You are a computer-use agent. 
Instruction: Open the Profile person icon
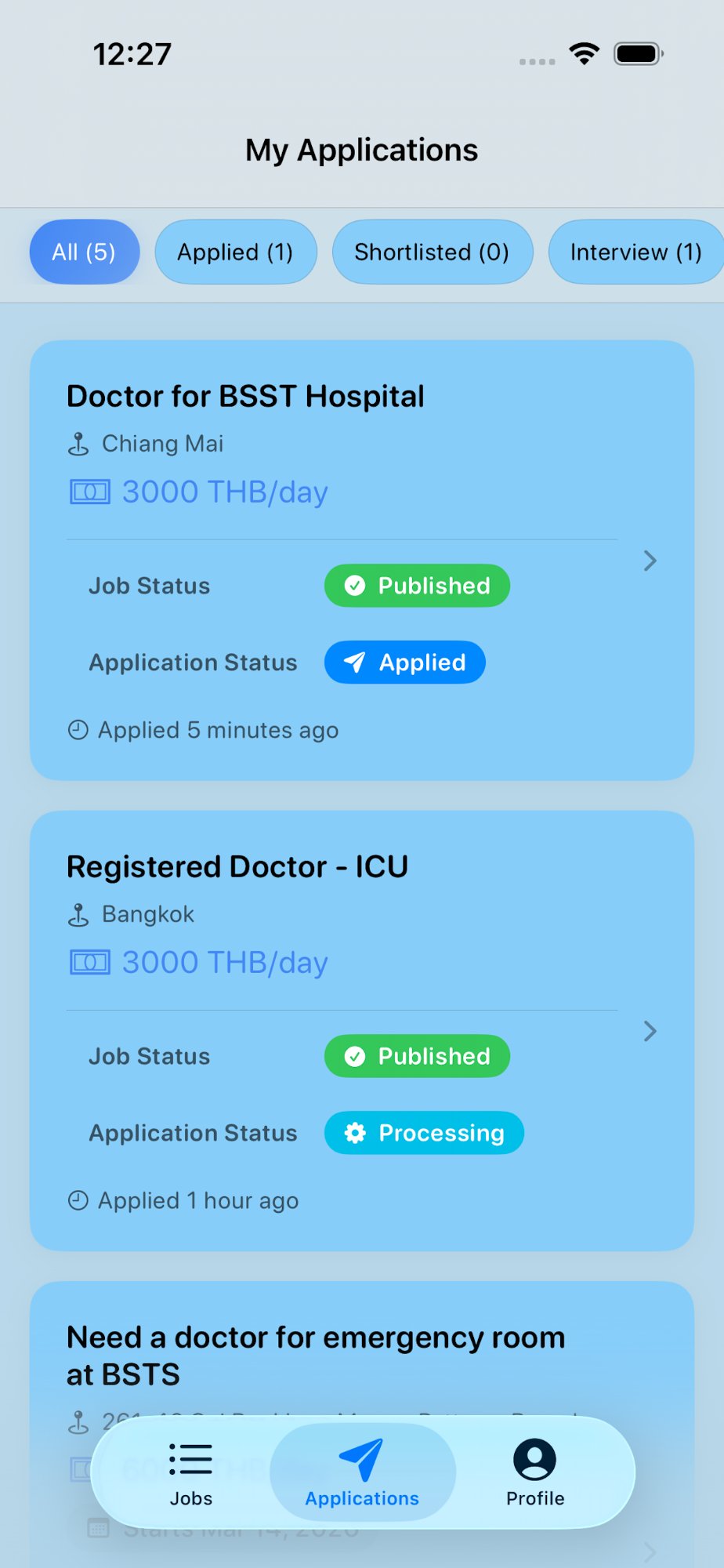tap(535, 1458)
